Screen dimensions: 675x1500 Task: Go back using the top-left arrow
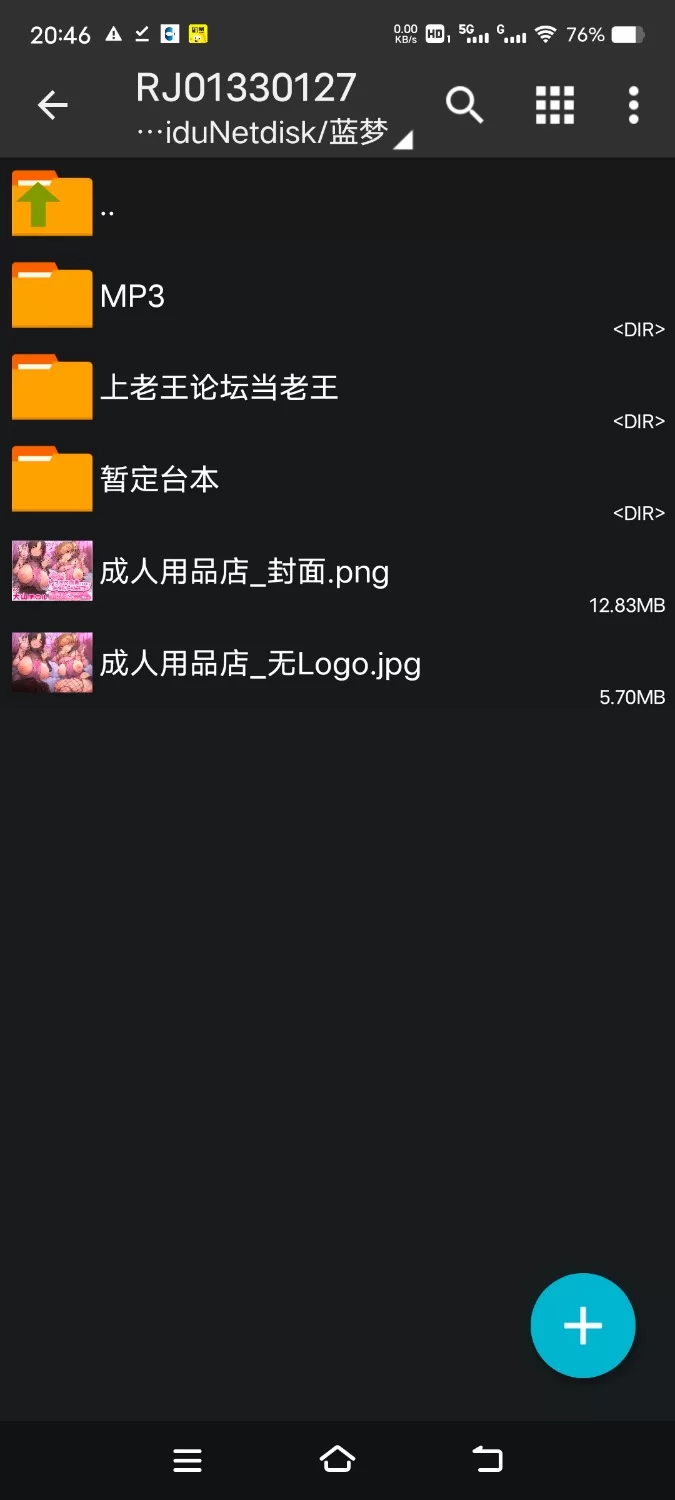52,105
